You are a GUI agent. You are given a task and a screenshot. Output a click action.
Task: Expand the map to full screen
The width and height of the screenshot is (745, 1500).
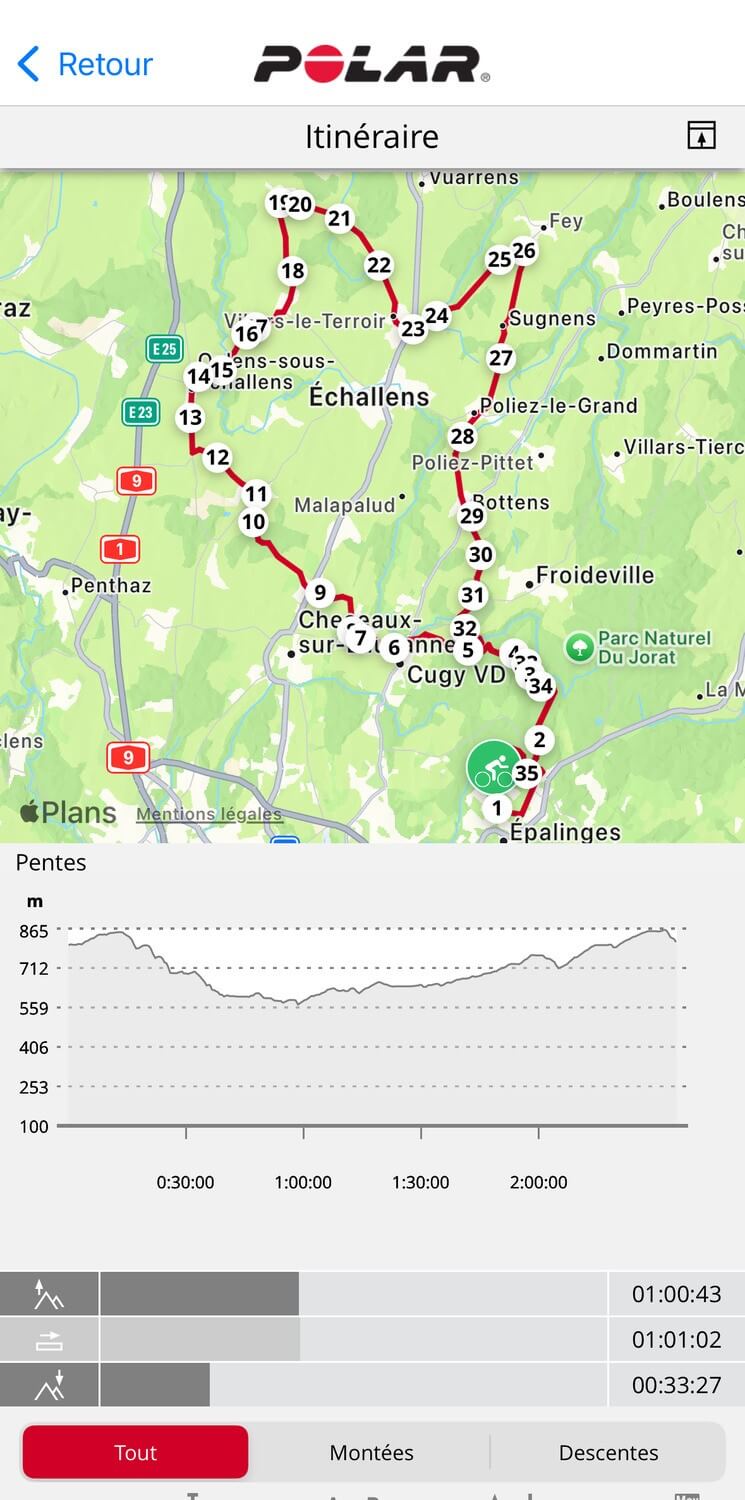[702, 135]
